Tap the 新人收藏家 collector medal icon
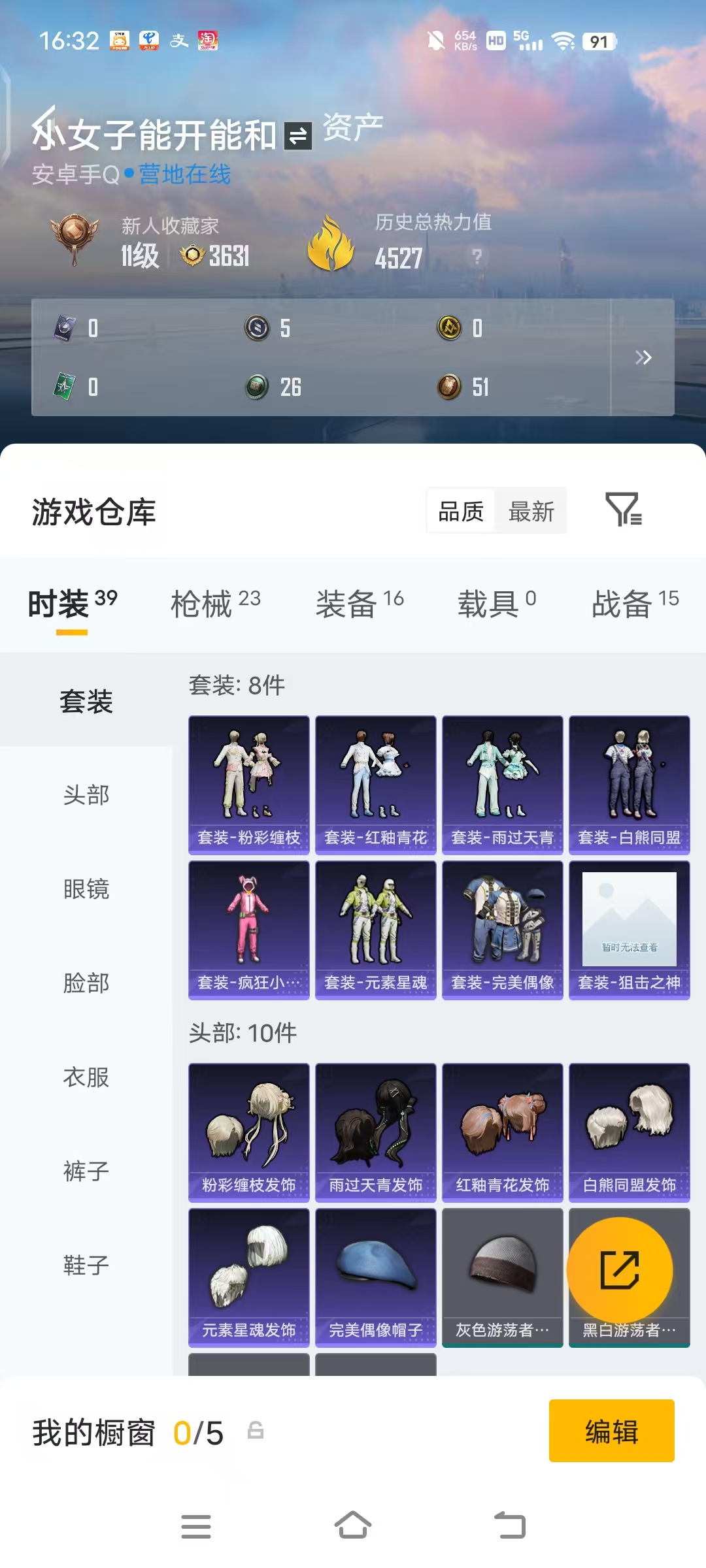Viewport: 706px width, 1568px height. click(72, 235)
